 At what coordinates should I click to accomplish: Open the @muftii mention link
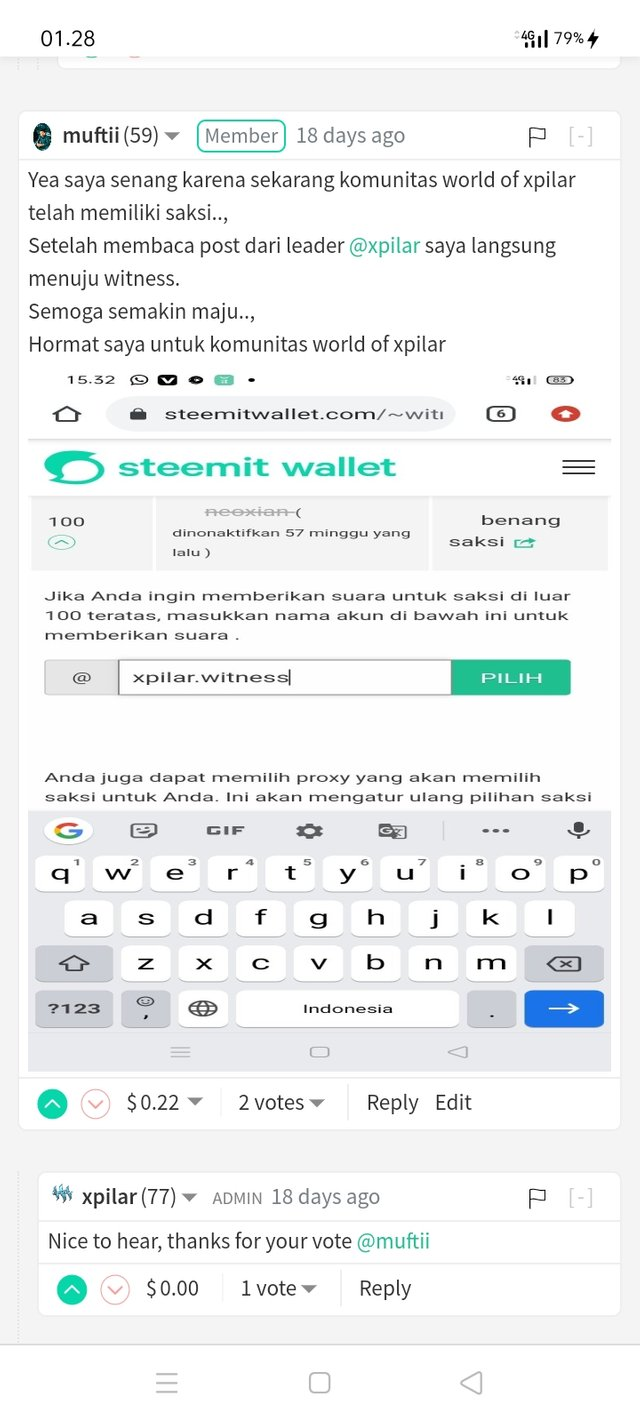point(393,1242)
